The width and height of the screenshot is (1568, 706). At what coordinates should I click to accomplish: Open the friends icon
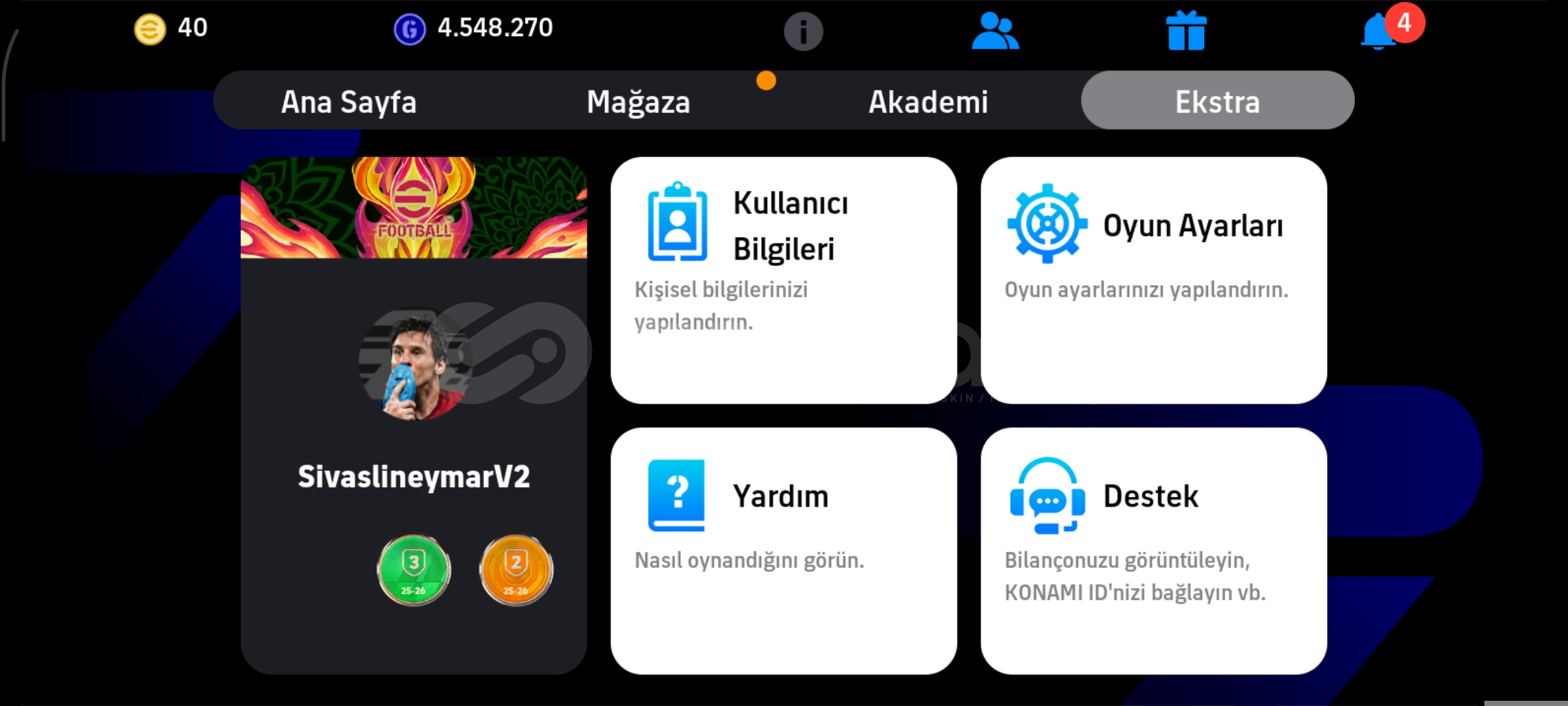[994, 31]
